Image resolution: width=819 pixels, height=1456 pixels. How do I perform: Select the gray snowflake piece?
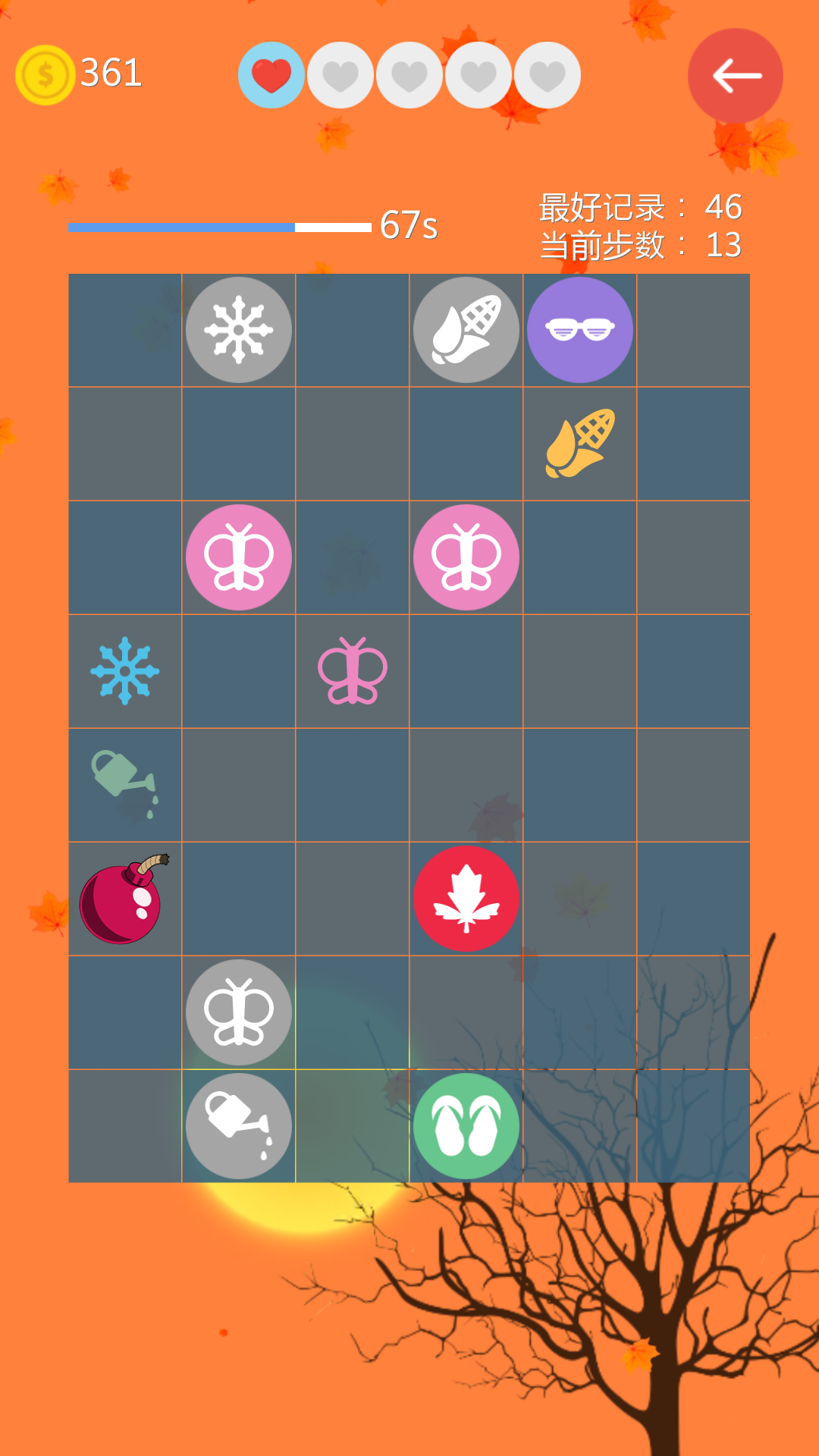(239, 330)
